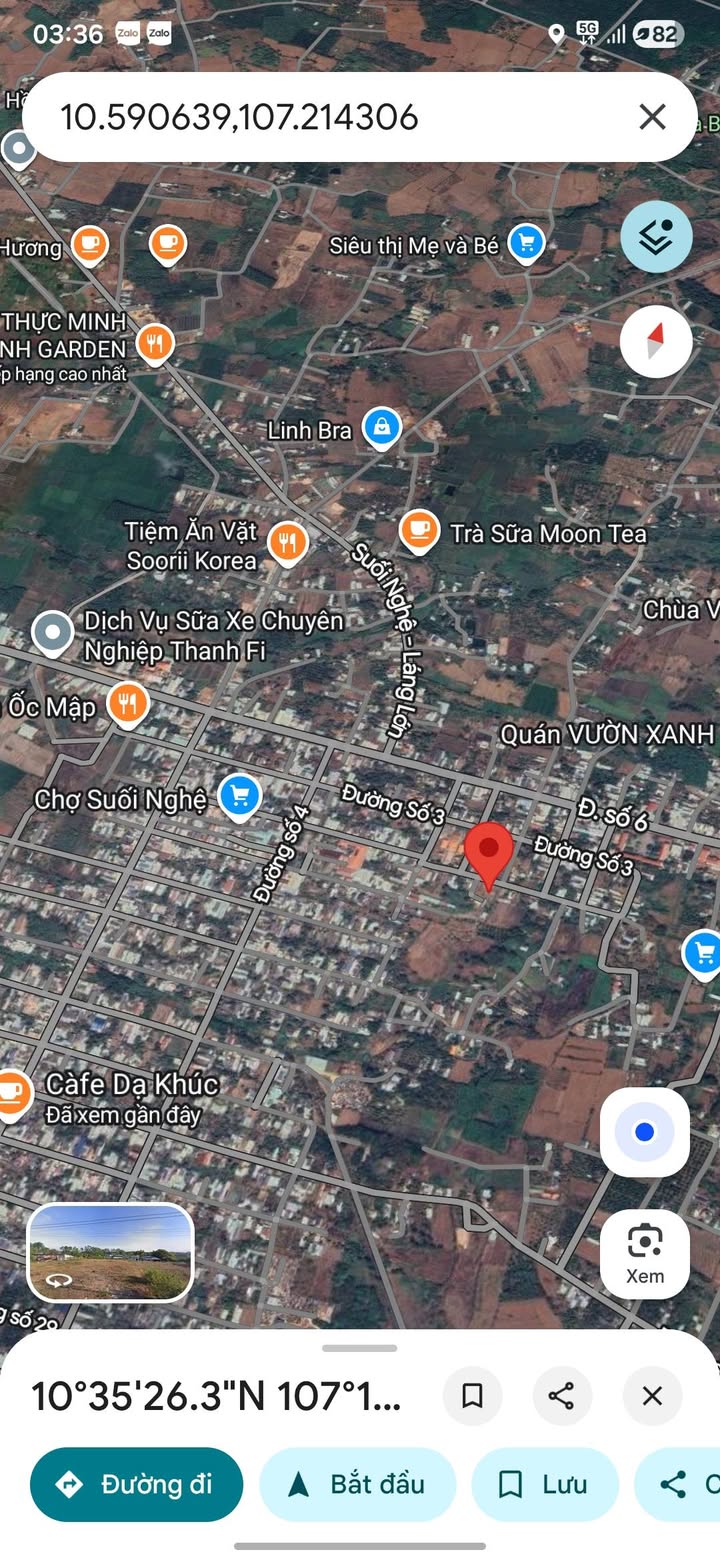Share the pinned location
720x1560 pixels.
562,1396
